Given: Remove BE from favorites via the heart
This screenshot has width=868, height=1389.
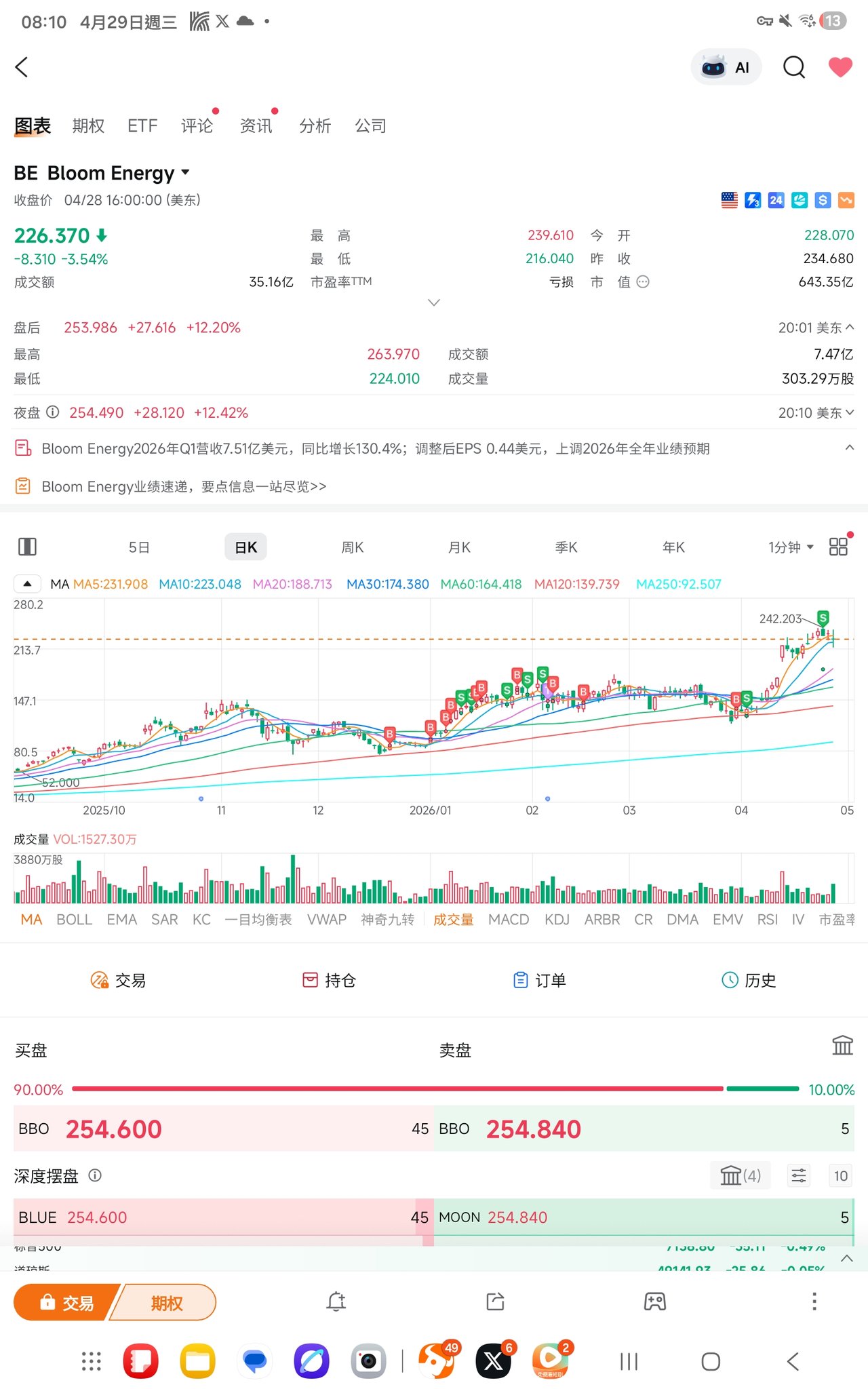Looking at the screenshot, I should coord(840,67).
